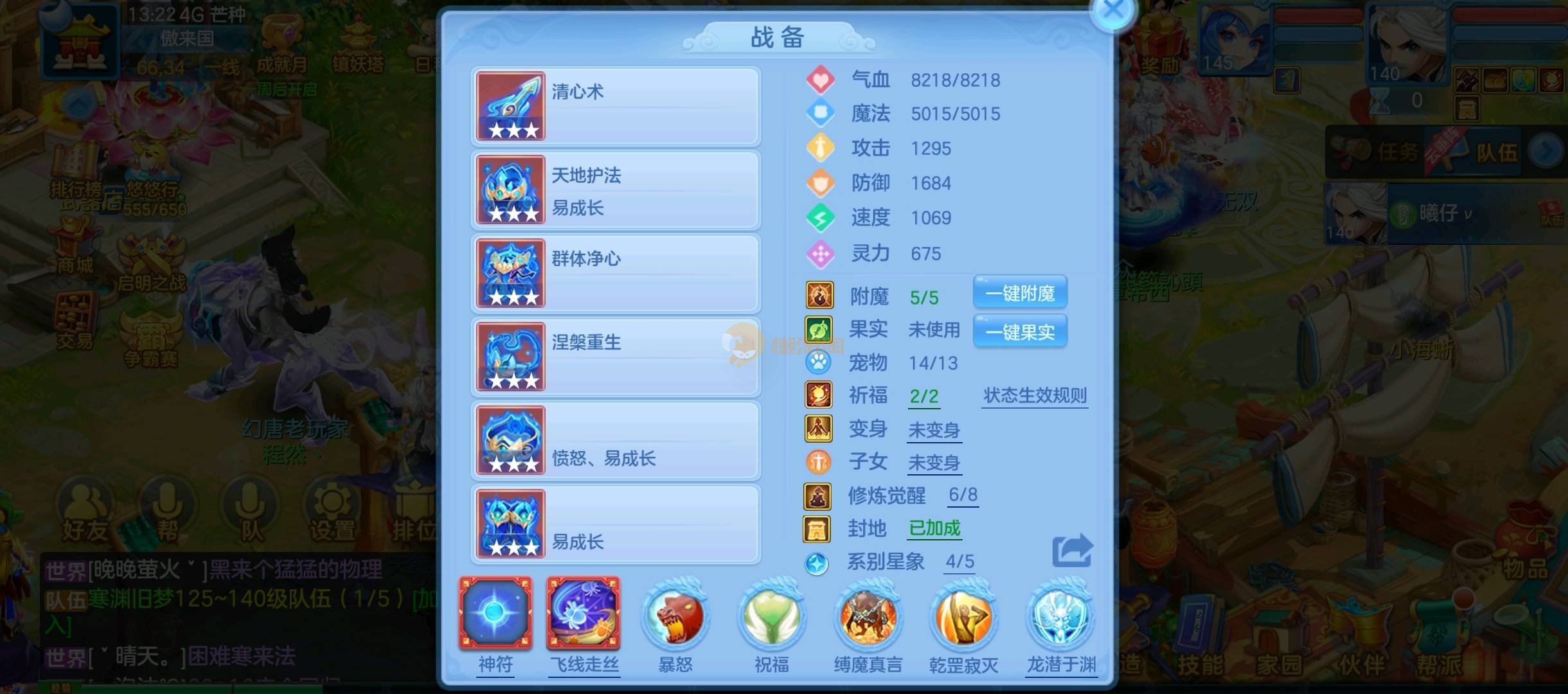Select the 神符 skill icon
This screenshot has height=694, width=1568.
[x=495, y=614]
